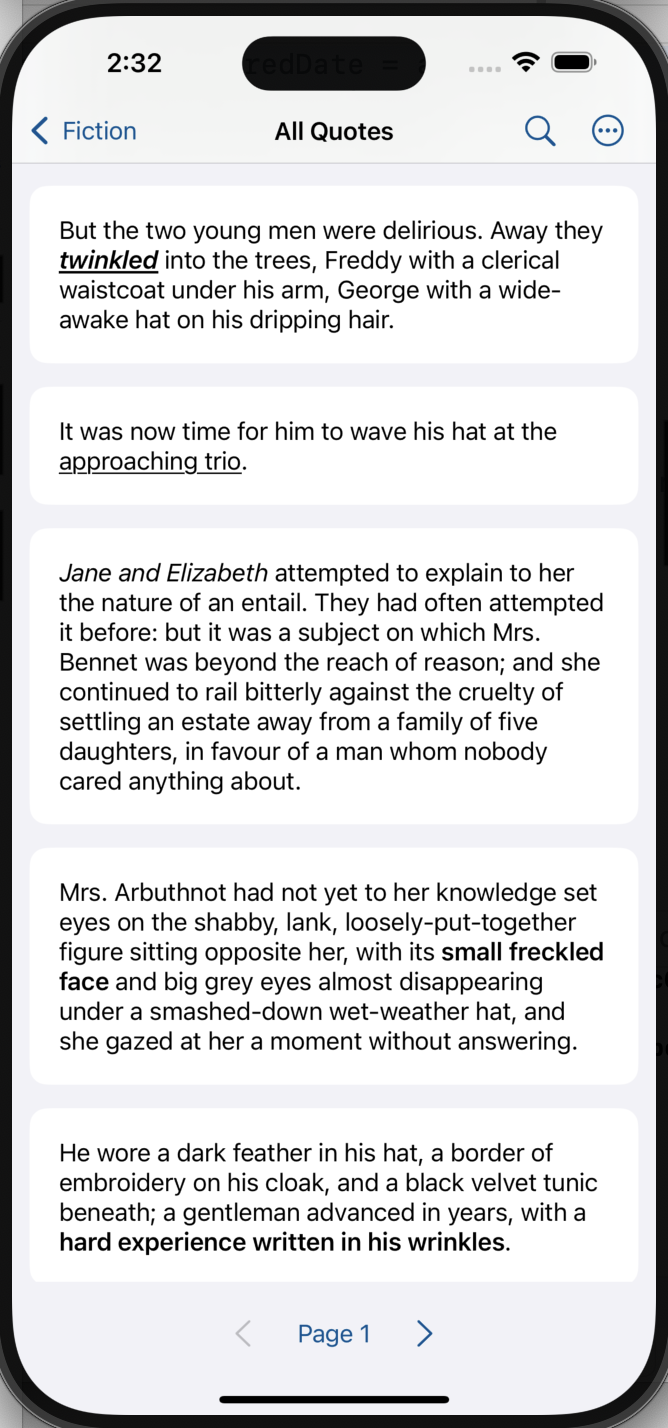Go back to Fiction
Viewport: 668px width, 1428px height.
click(x=84, y=131)
